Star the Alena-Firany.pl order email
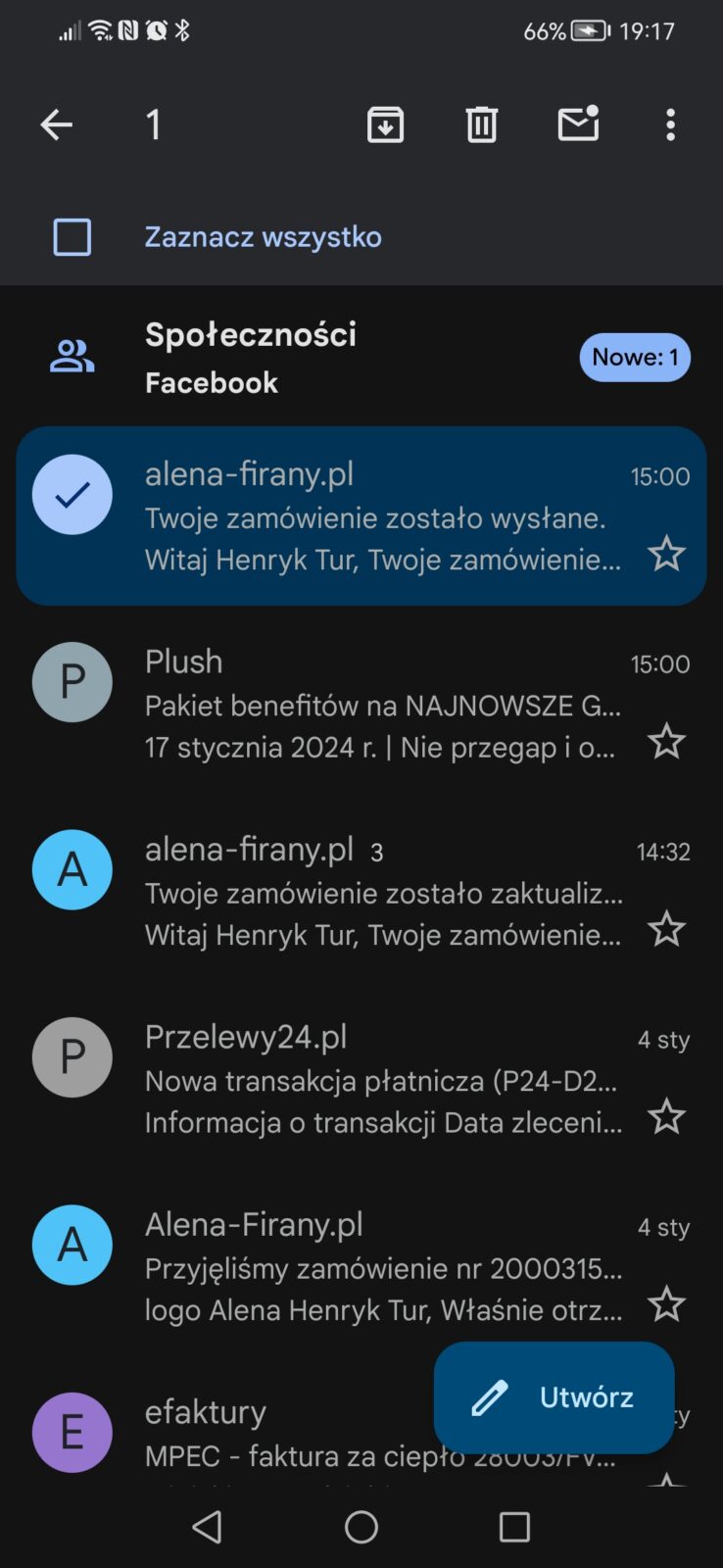The image size is (723, 1568). 666,1304
